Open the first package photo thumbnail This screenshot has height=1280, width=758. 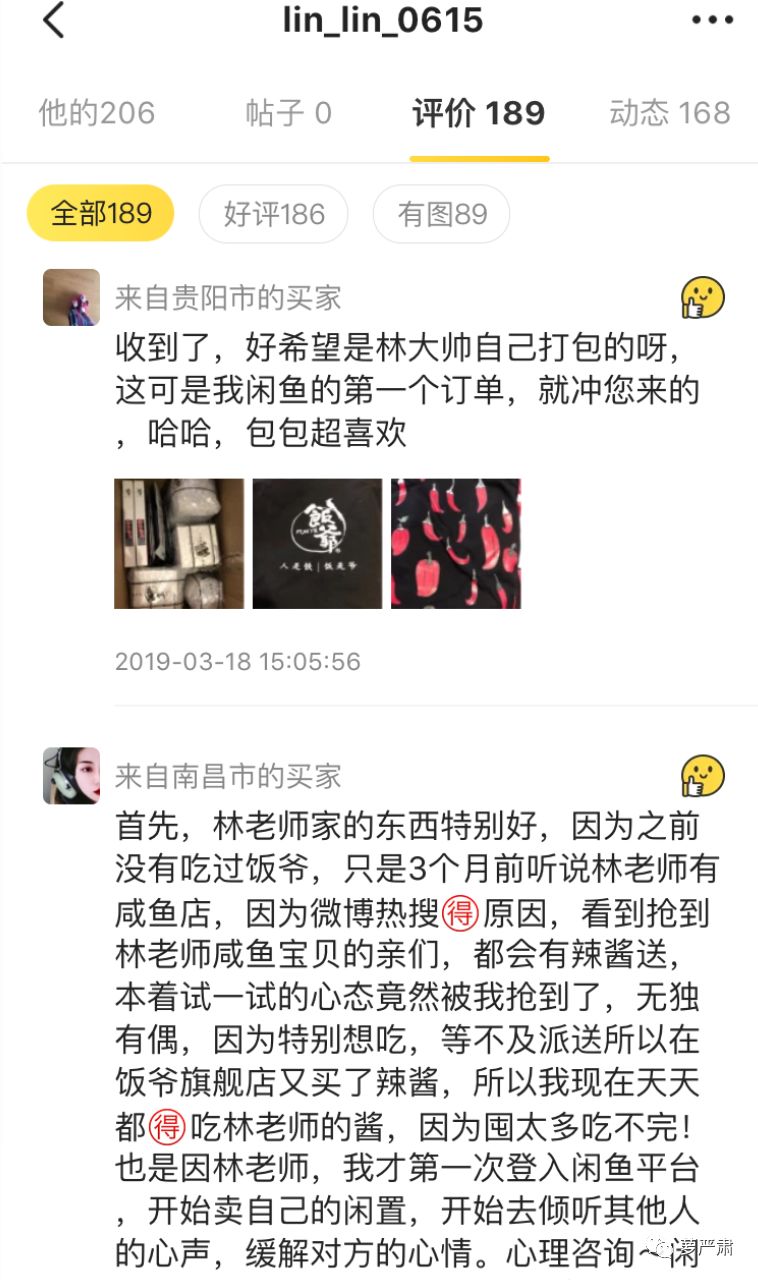(x=177, y=543)
